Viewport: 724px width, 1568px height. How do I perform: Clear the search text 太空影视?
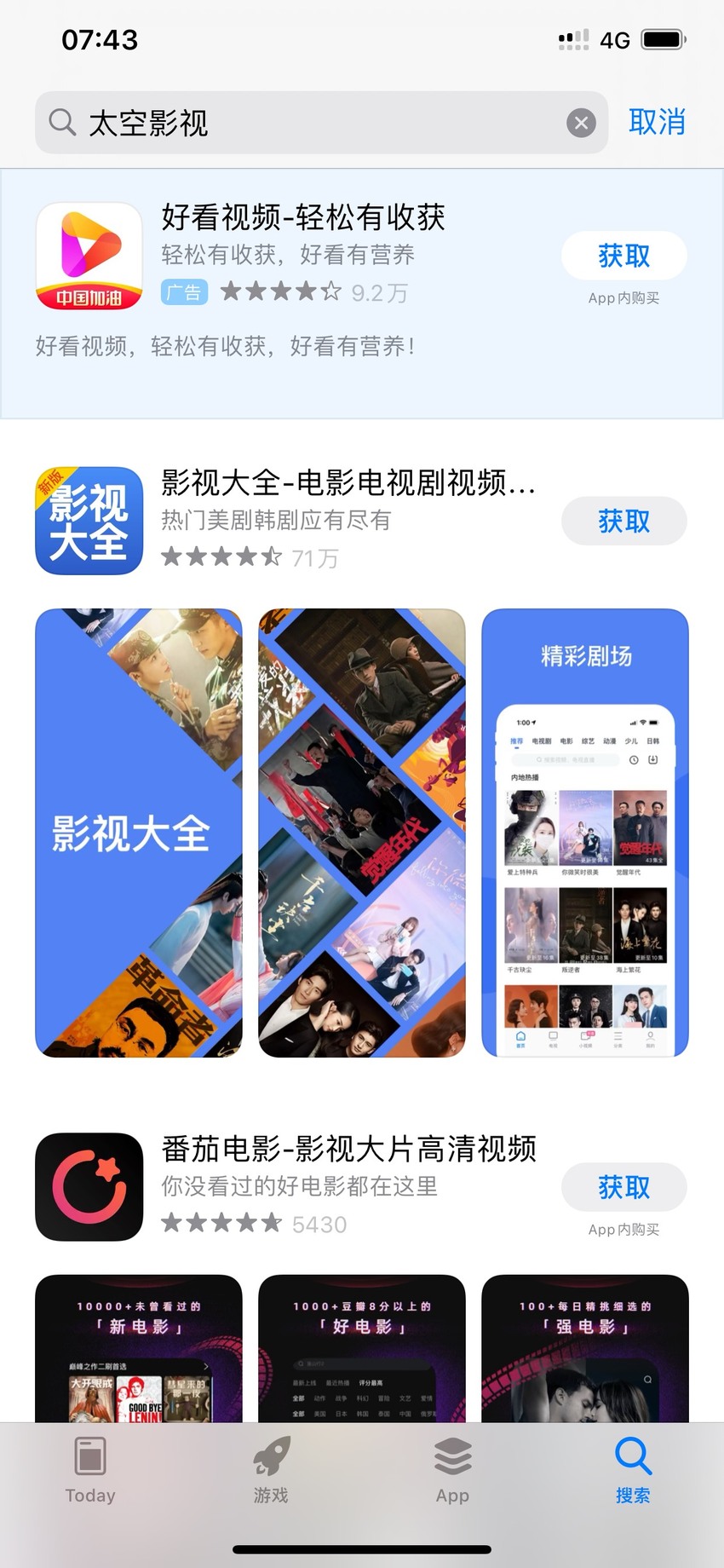(x=581, y=124)
